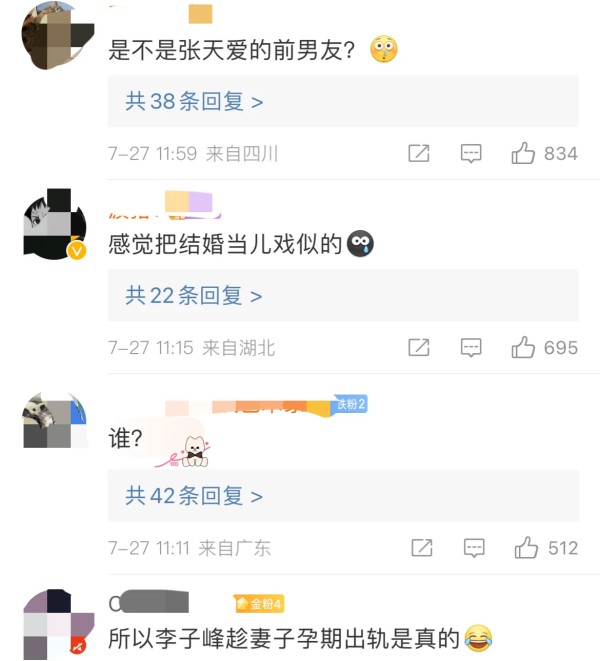This screenshot has width=600, height=661.
Task: Like the 感觉把结婚当儿戏似的 comment
Action: pyautogui.click(x=523, y=347)
